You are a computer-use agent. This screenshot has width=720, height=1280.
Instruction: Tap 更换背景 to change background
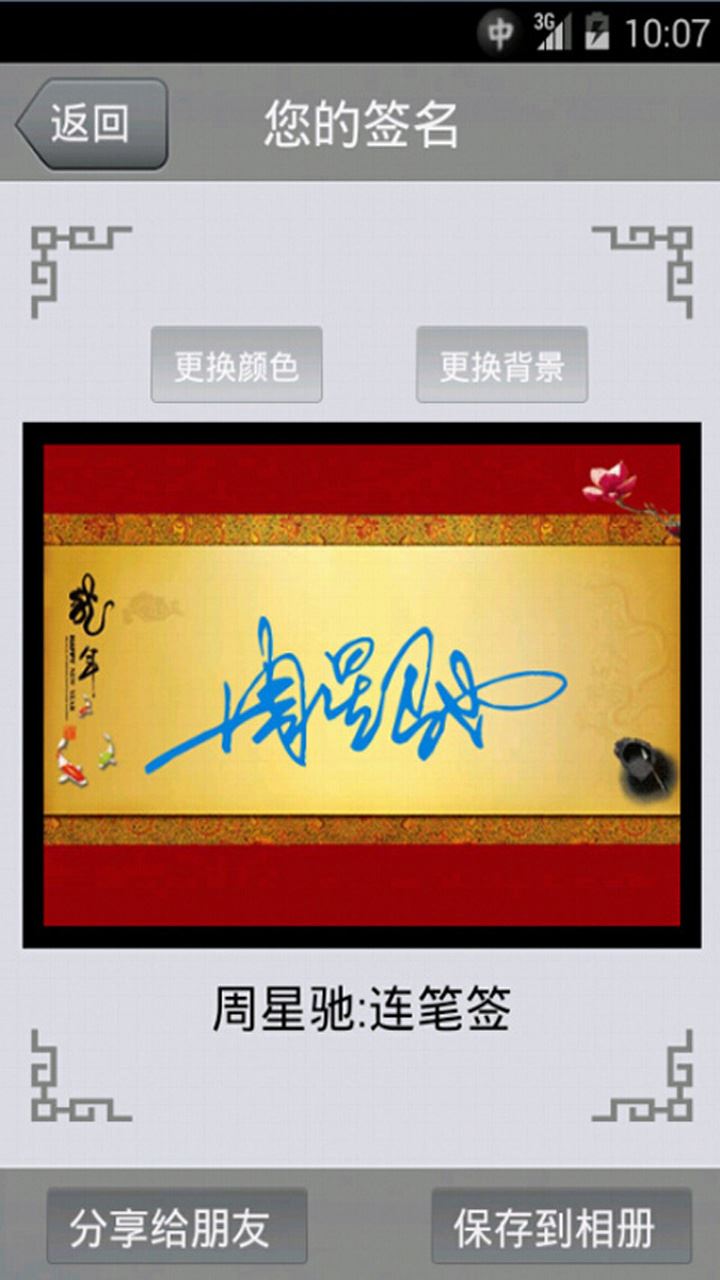coord(501,365)
